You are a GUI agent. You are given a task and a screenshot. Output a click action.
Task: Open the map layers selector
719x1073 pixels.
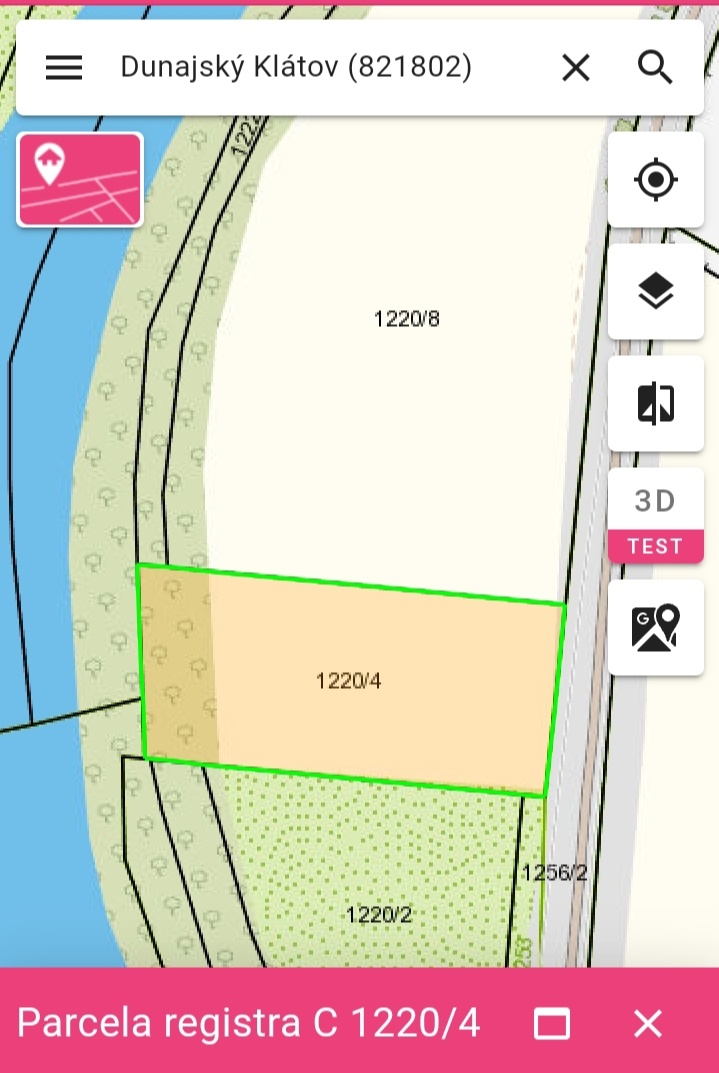(656, 292)
